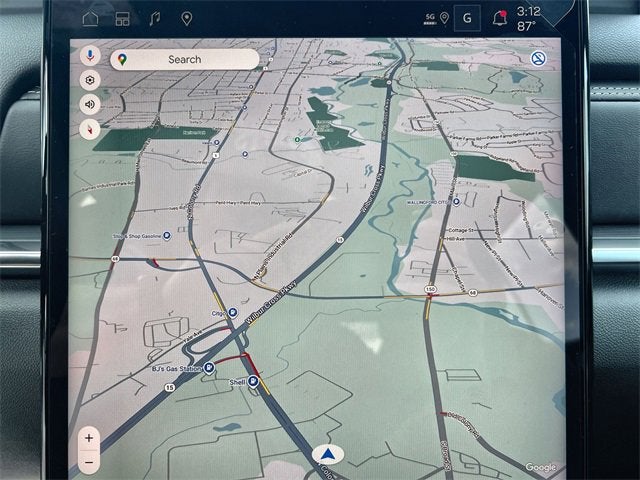Image resolution: width=640 pixels, height=480 pixels.
Task: Switch to the music player
Action: tap(154, 18)
